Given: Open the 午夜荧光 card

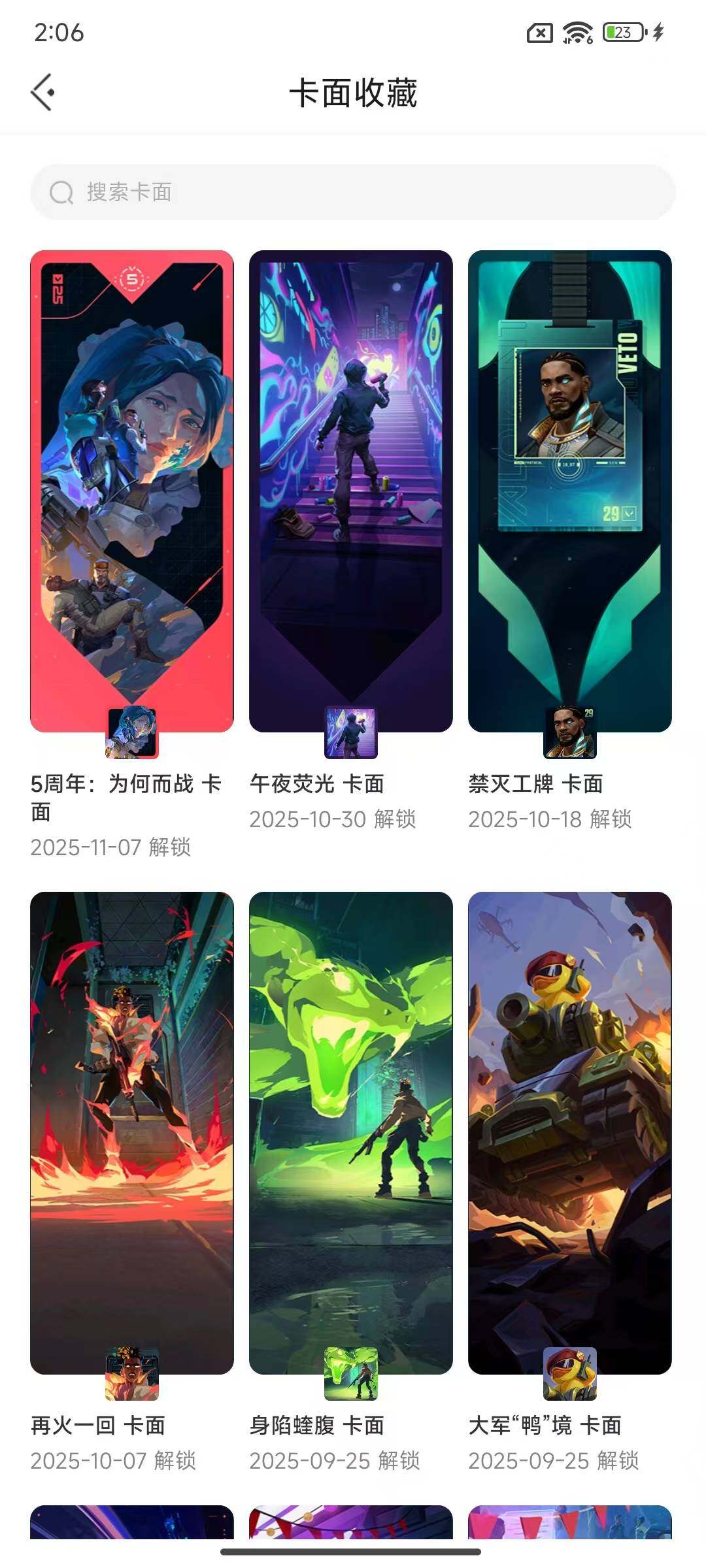Looking at the screenshot, I should (351, 491).
